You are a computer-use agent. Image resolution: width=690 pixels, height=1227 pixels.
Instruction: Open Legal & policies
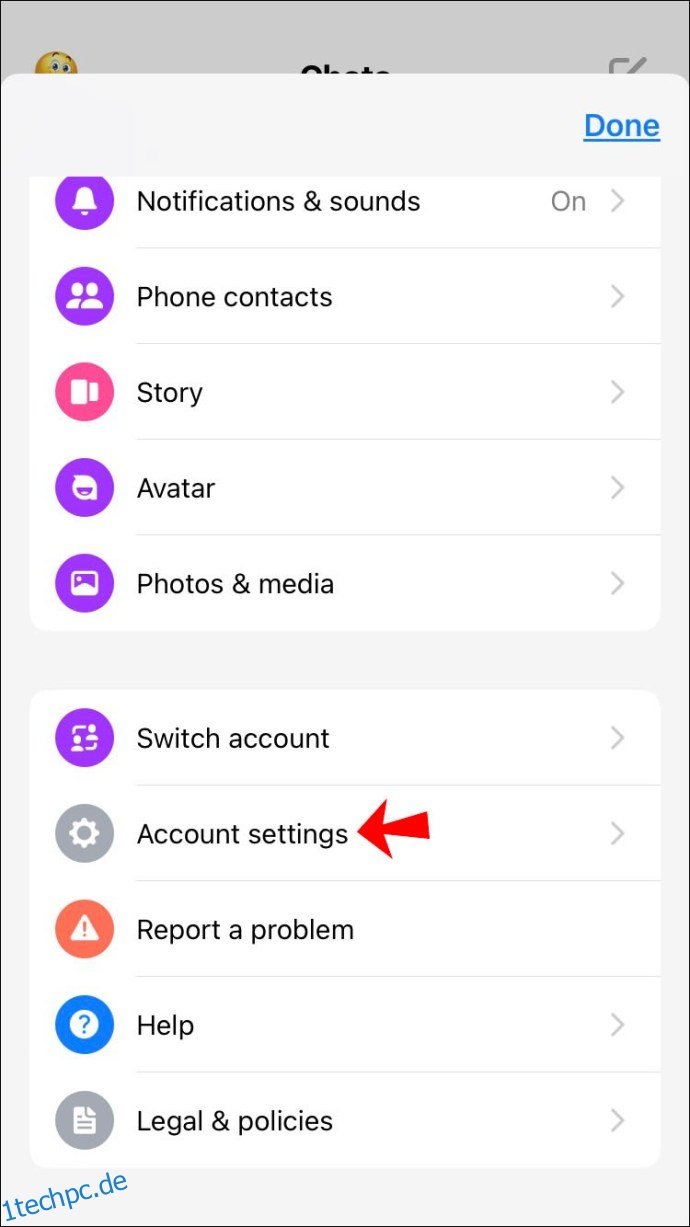pos(345,1121)
